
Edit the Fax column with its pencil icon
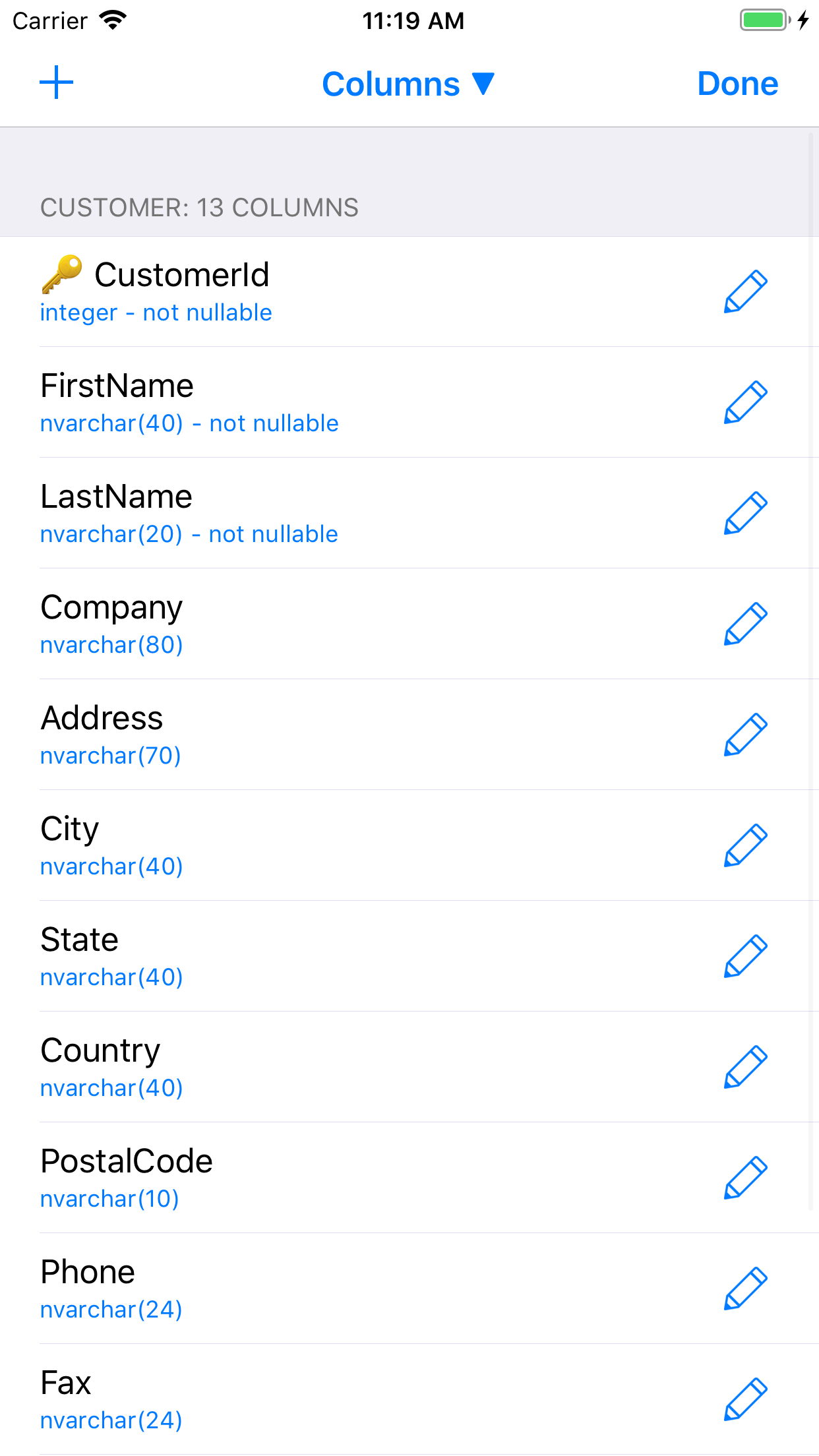click(744, 1400)
